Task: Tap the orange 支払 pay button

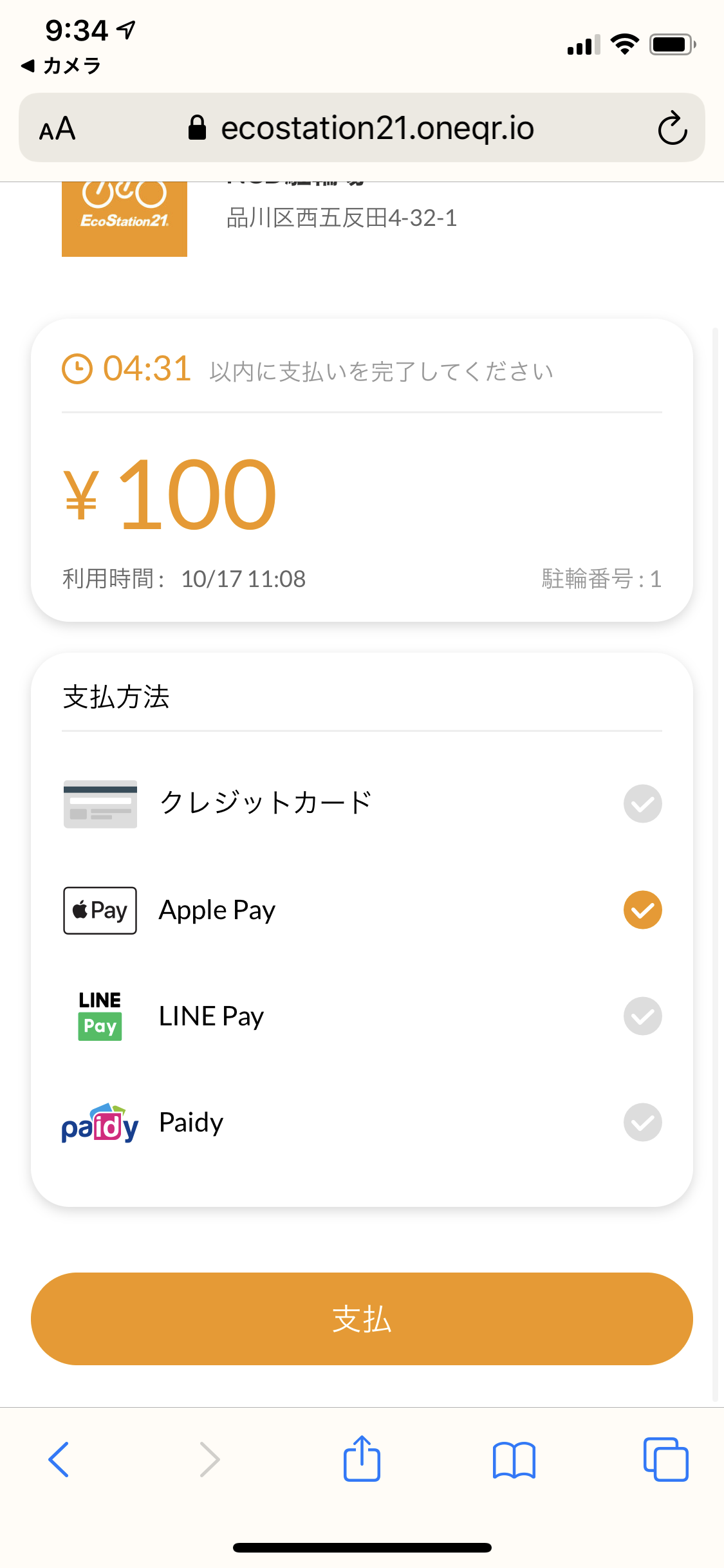Action: point(362,1319)
